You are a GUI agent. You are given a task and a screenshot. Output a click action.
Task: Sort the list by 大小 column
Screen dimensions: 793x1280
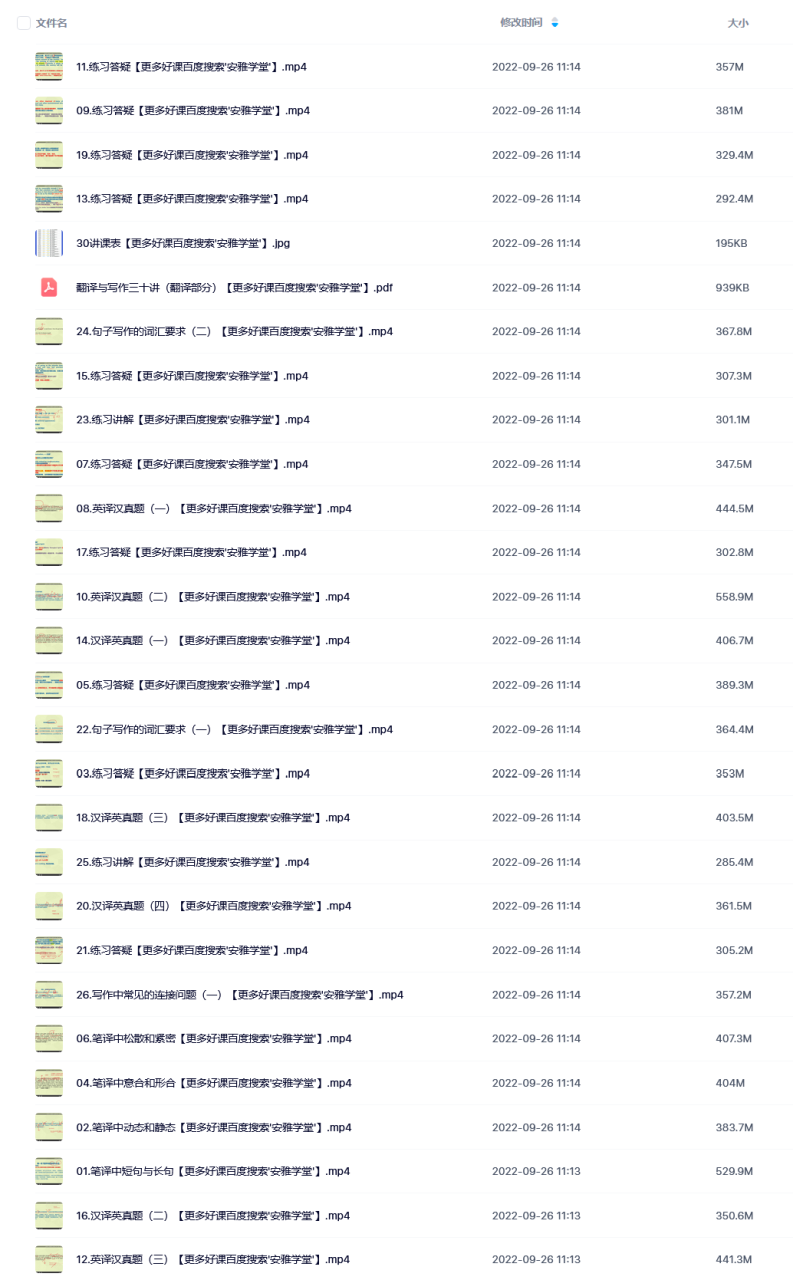pyautogui.click(x=737, y=23)
